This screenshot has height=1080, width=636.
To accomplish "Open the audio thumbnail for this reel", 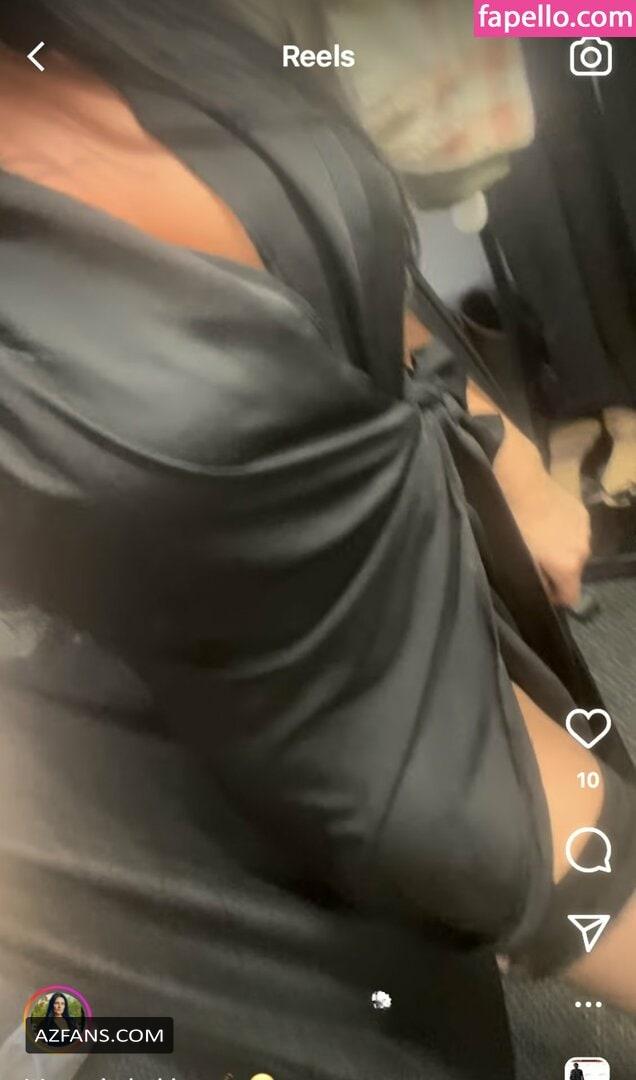I will click(x=587, y=1069).
